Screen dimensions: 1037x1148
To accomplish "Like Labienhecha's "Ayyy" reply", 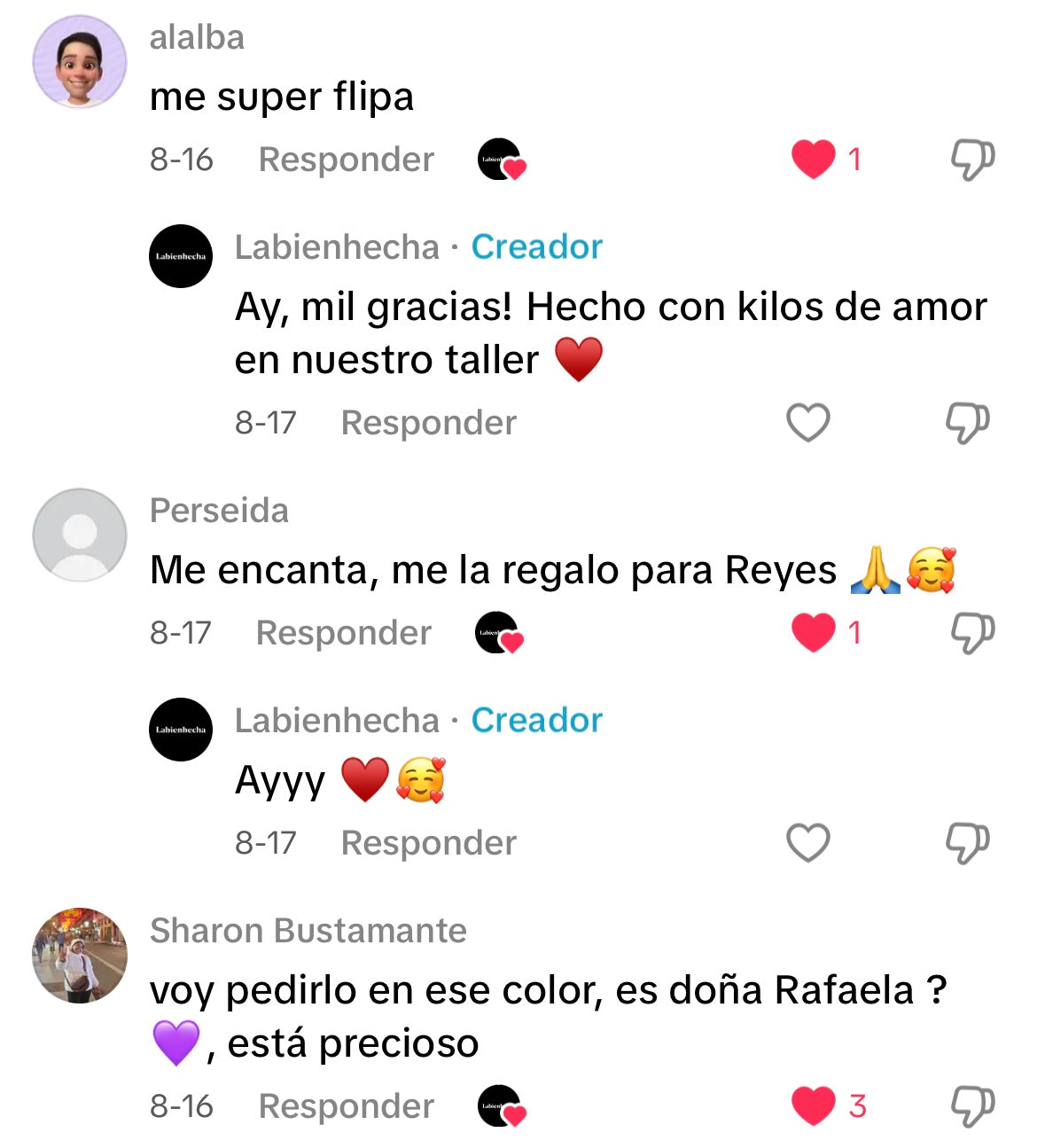I will click(x=808, y=843).
